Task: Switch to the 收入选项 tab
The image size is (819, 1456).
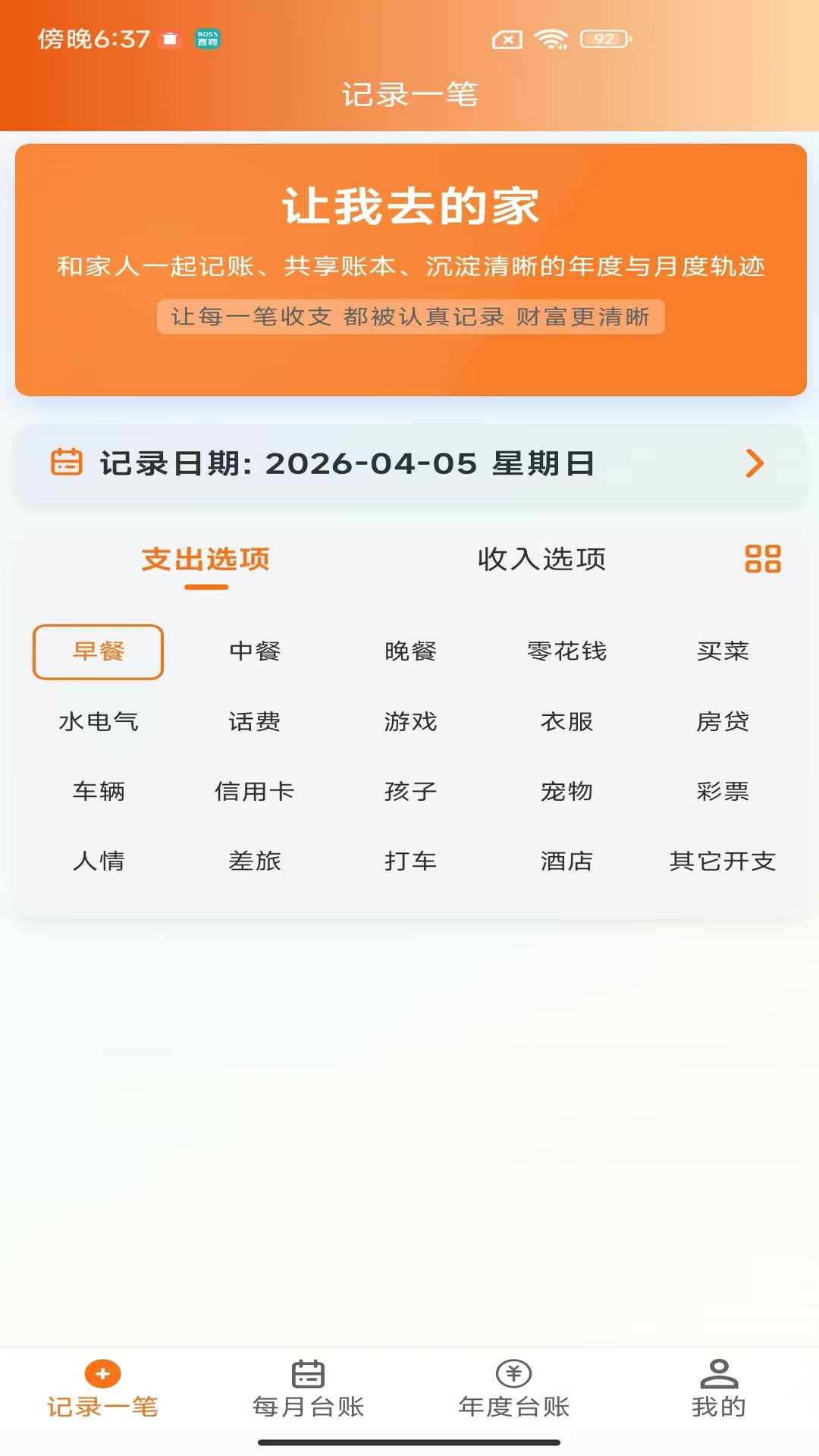Action: pyautogui.click(x=541, y=560)
